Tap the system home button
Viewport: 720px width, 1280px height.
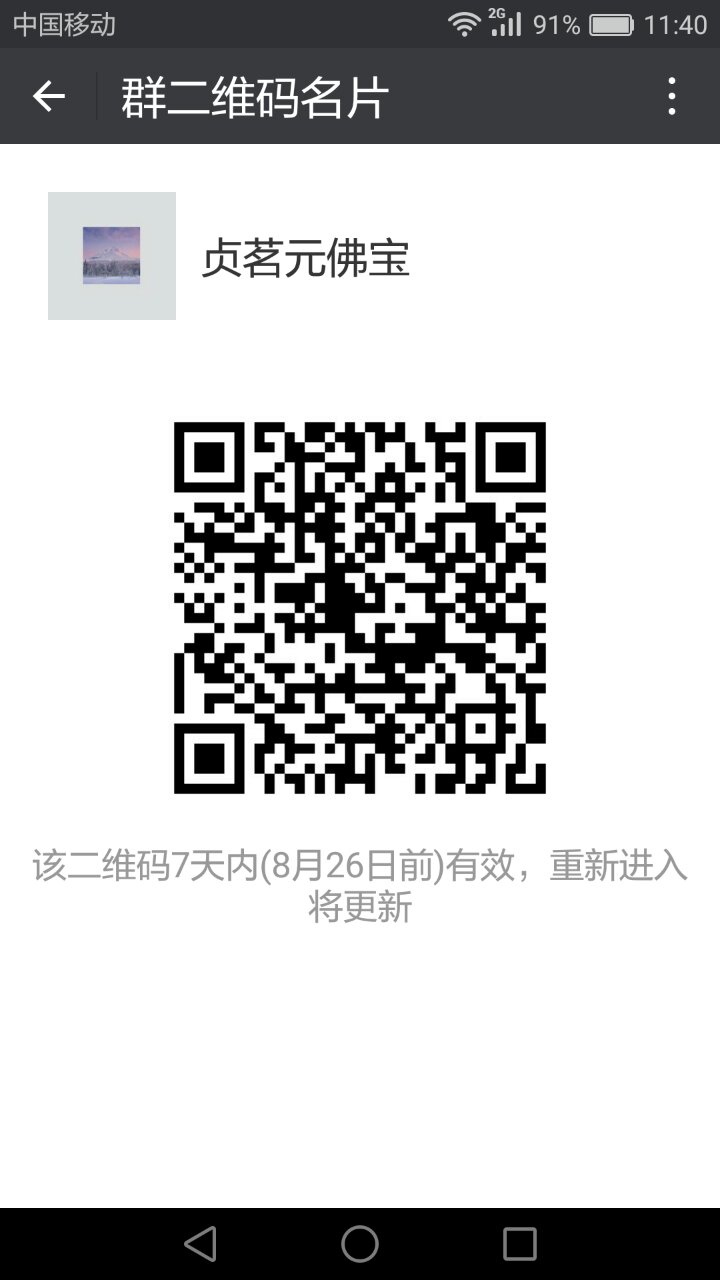tap(360, 1244)
